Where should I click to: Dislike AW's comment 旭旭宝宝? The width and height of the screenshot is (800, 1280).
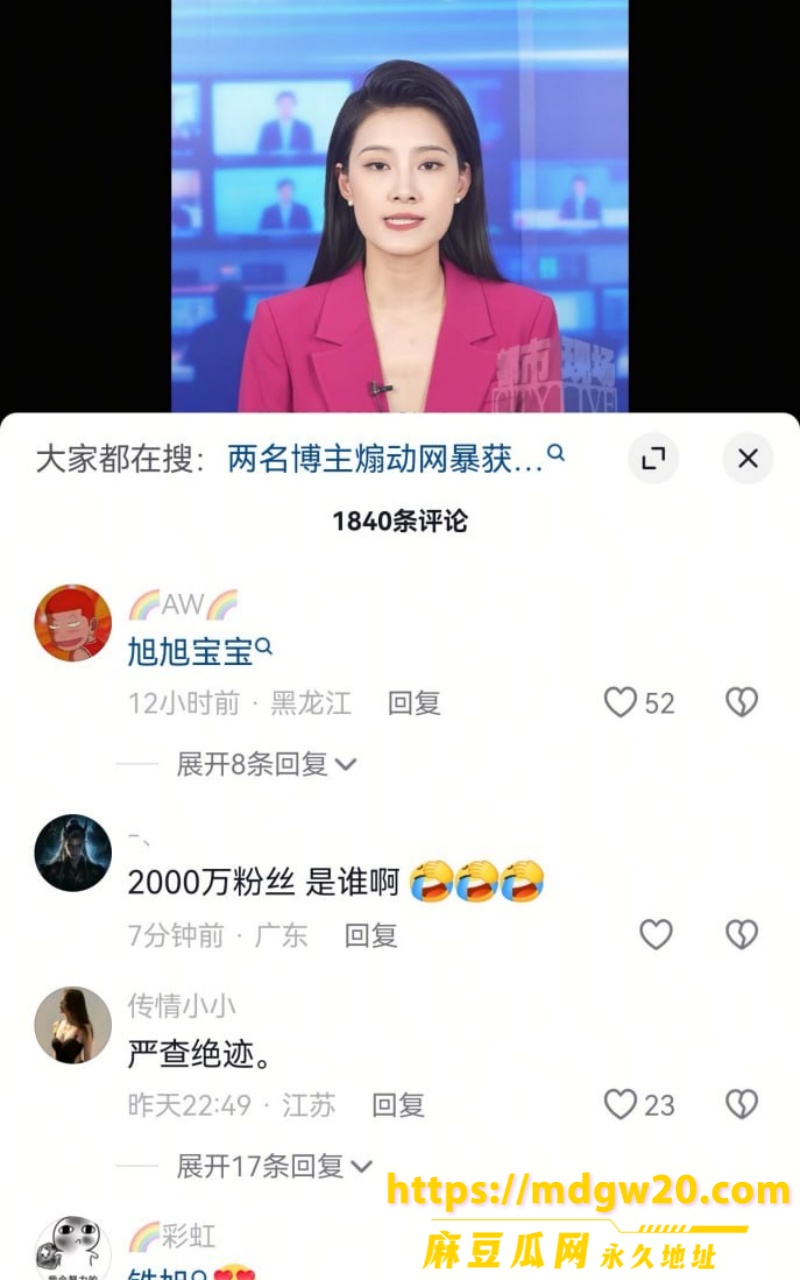741,703
